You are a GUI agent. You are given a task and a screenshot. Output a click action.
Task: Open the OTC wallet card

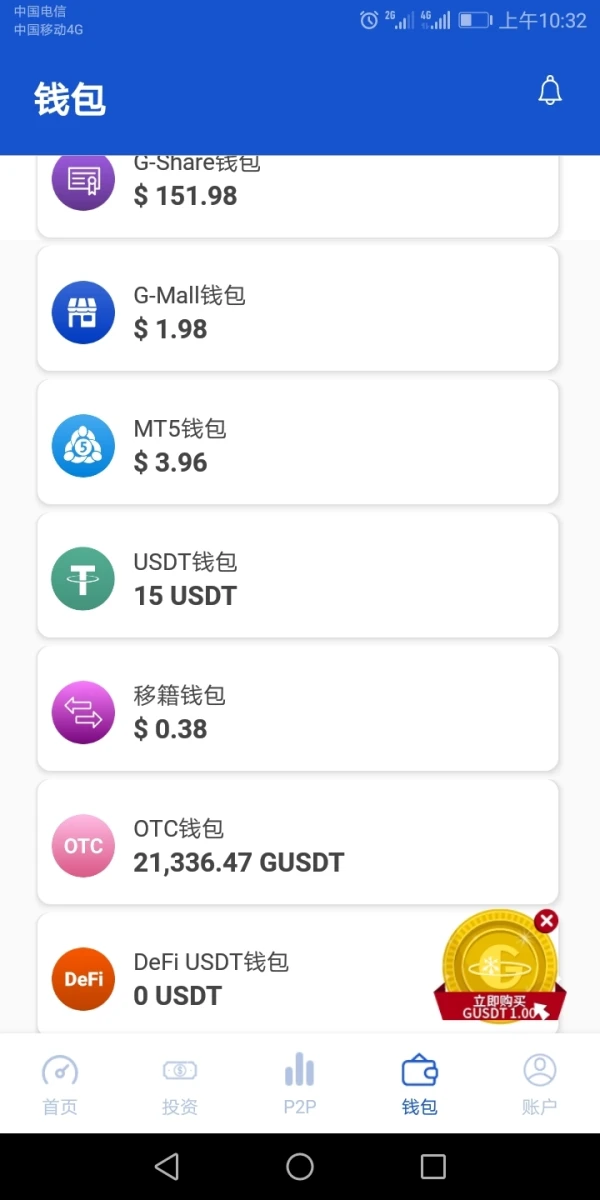coord(297,843)
